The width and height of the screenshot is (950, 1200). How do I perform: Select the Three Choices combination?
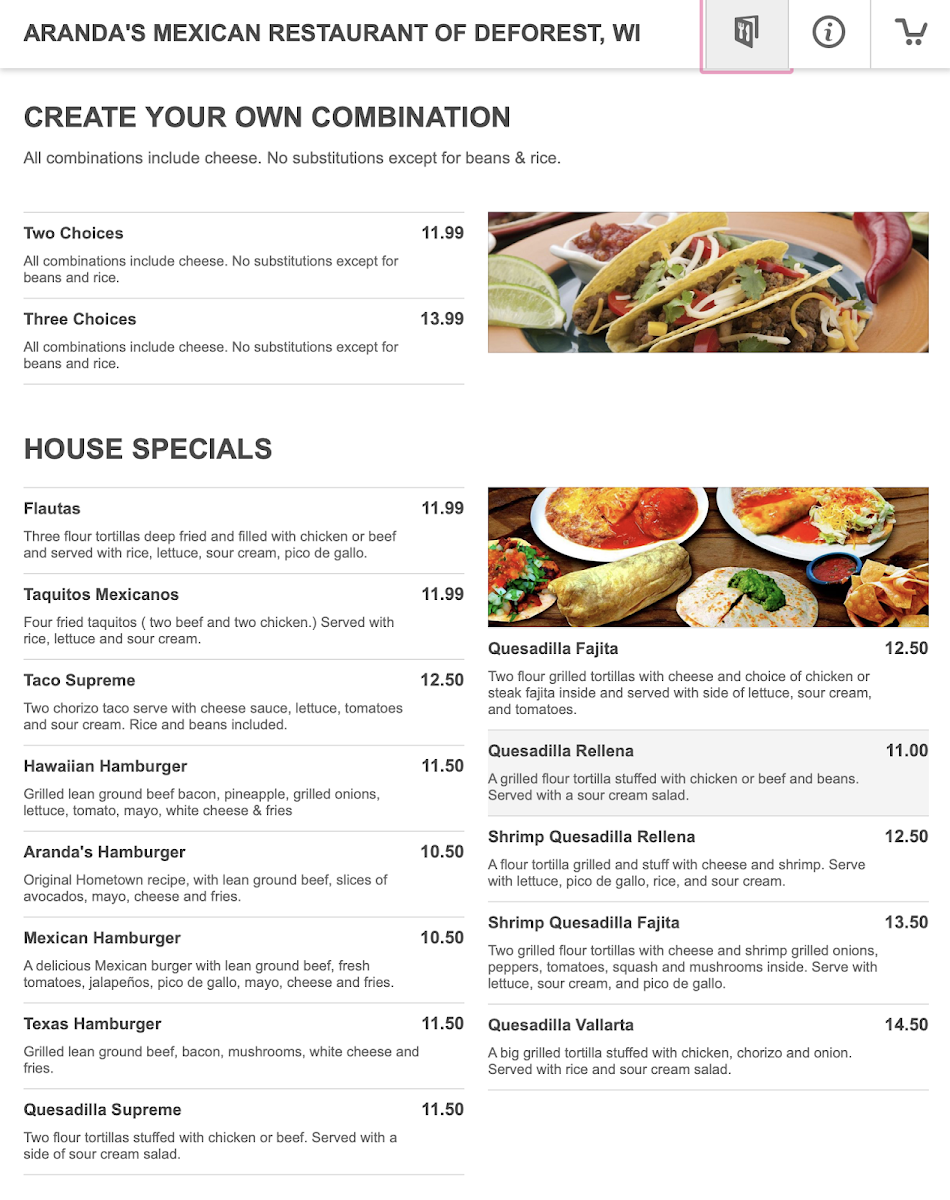click(x=244, y=341)
